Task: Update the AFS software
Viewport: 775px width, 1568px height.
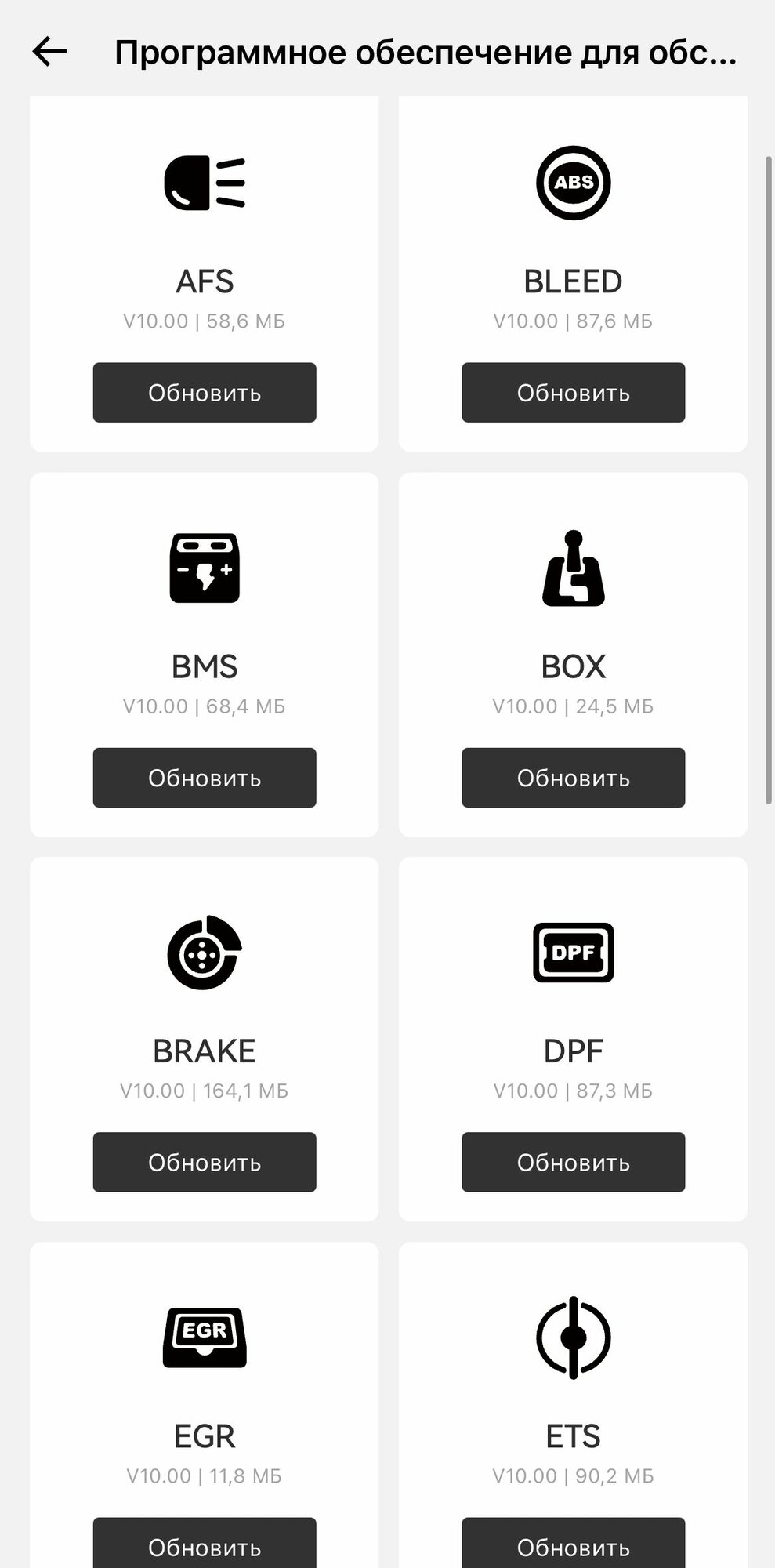Action: pos(205,392)
